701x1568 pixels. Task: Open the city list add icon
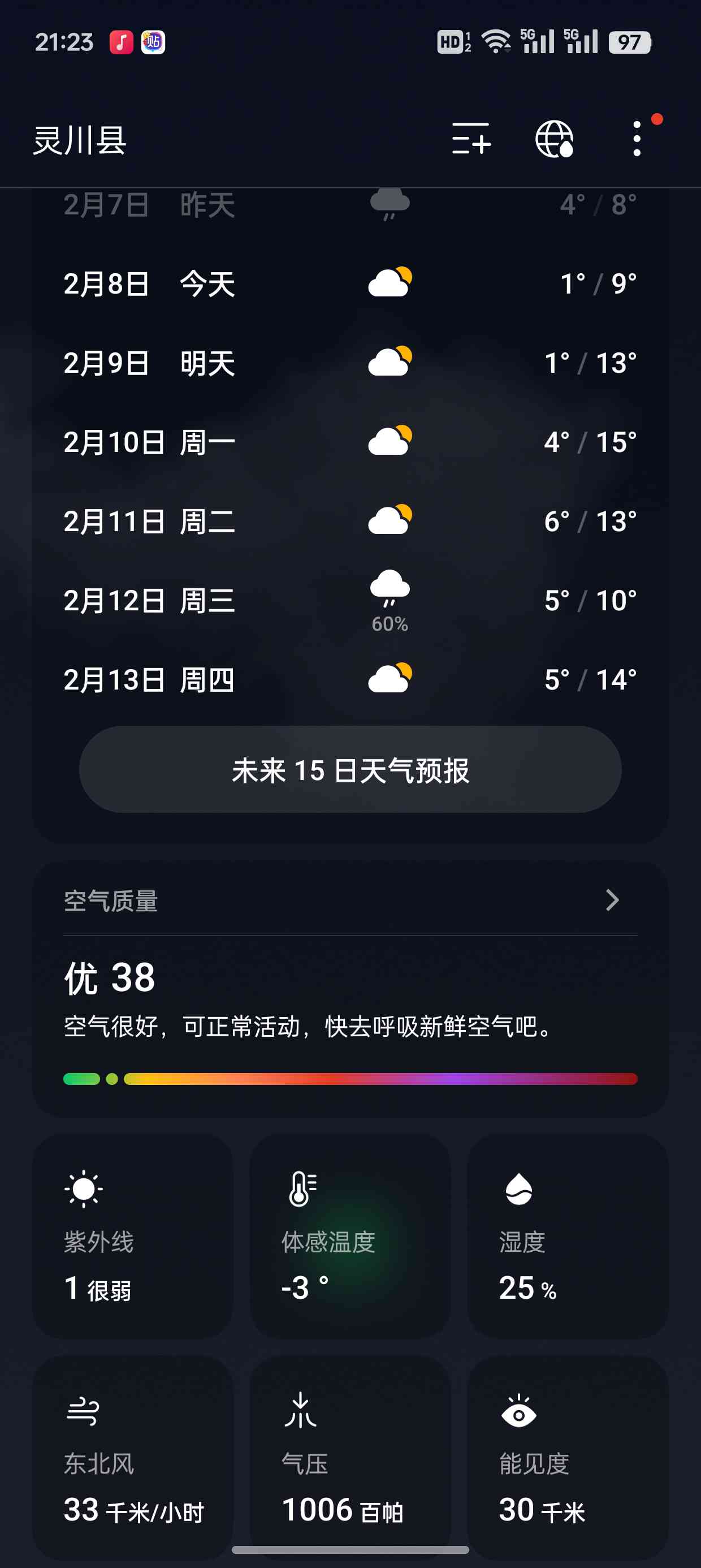click(471, 139)
